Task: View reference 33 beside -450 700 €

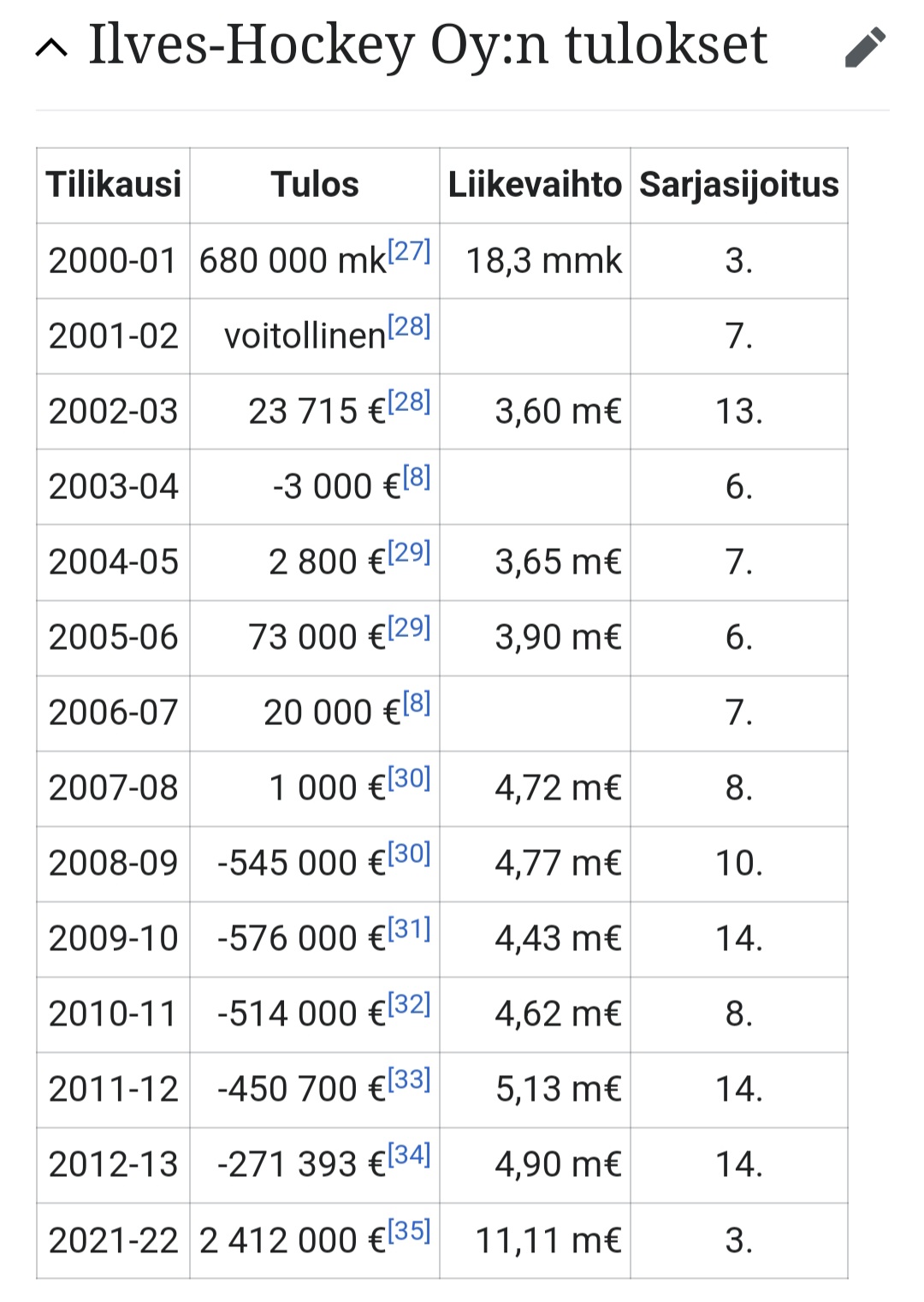Action: 409,1079
